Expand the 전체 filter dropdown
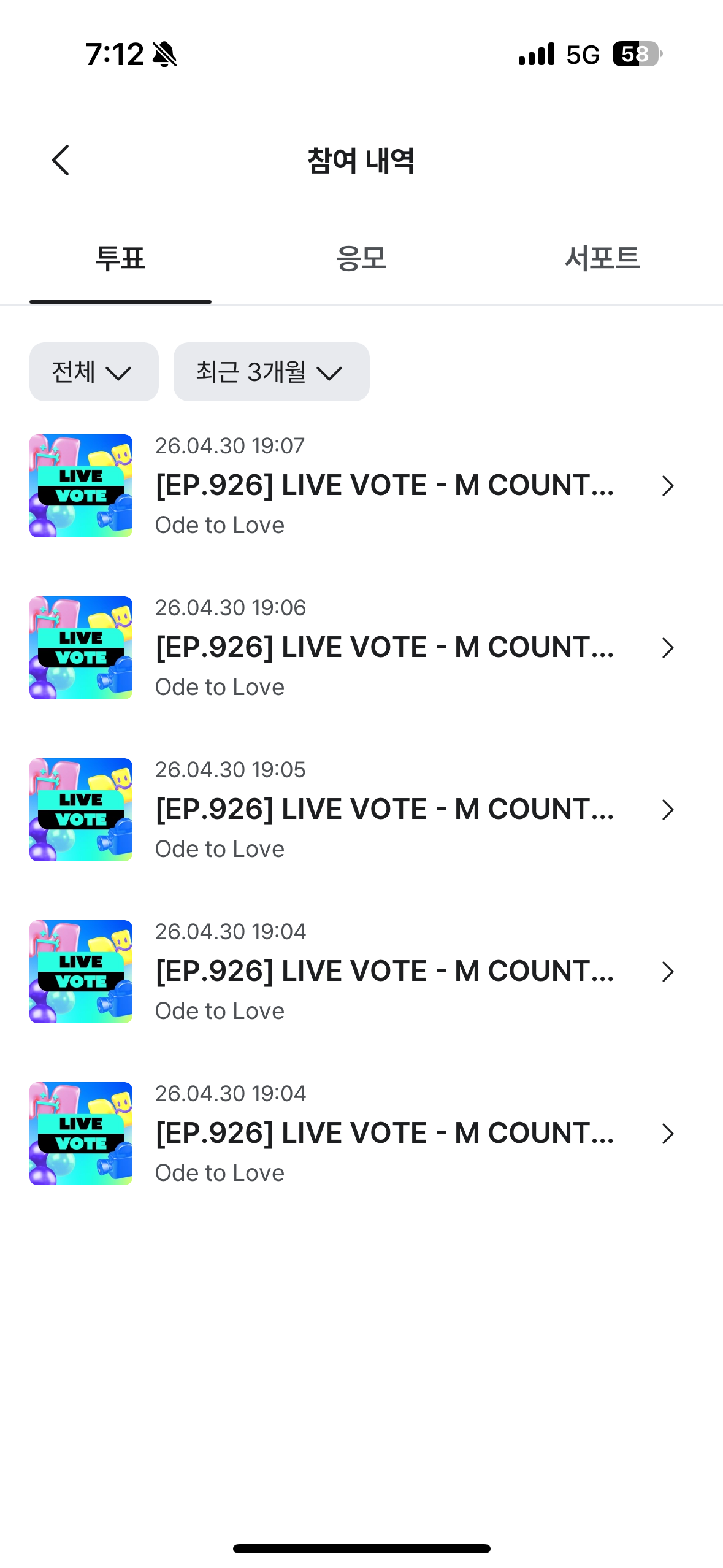 pos(94,372)
